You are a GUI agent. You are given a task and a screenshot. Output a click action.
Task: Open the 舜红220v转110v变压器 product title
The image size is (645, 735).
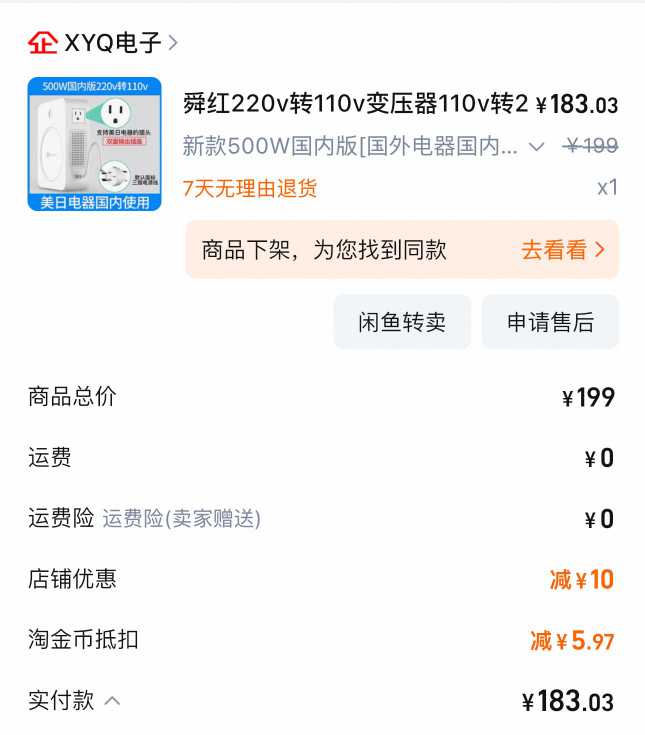[355, 104]
